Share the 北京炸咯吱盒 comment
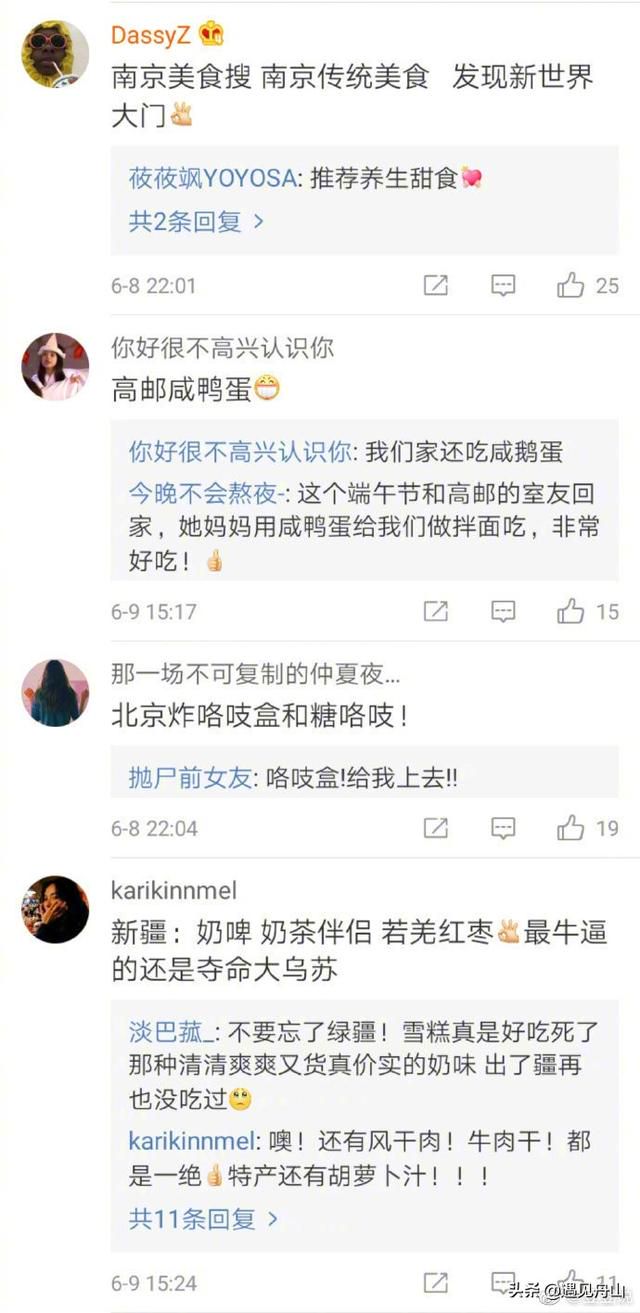The width and height of the screenshot is (640, 1313). (x=436, y=828)
